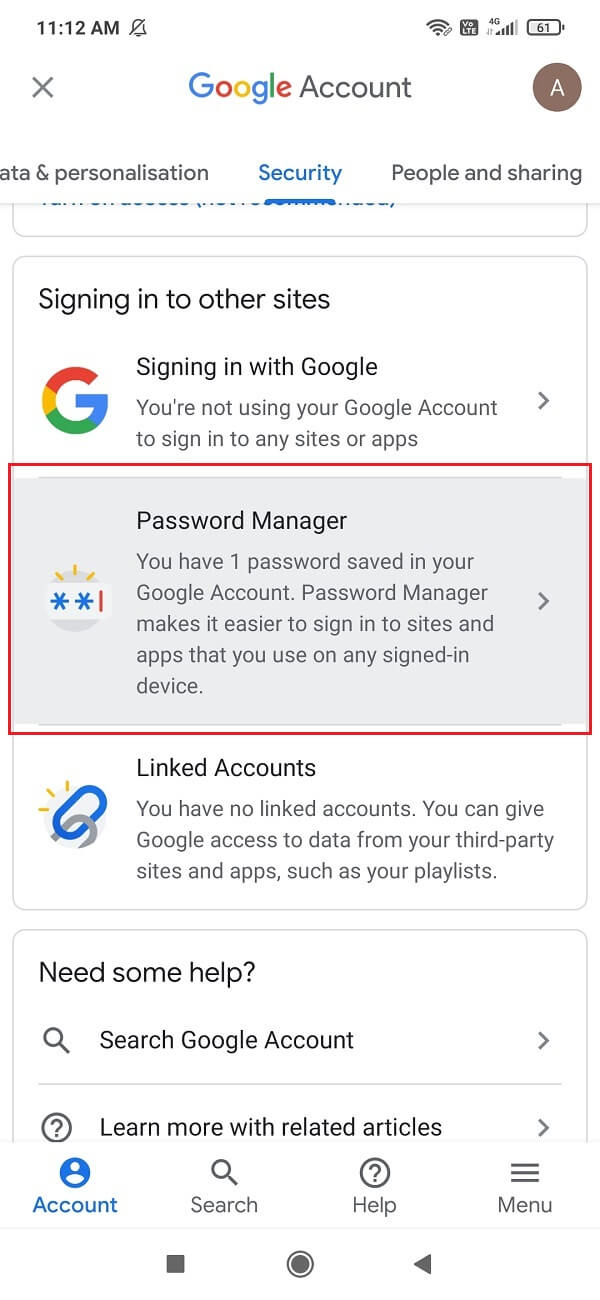Image resolution: width=600 pixels, height=1300 pixels.
Task: Open Linked Accounts
Action: pyautogui.click(x=300, y=818)
